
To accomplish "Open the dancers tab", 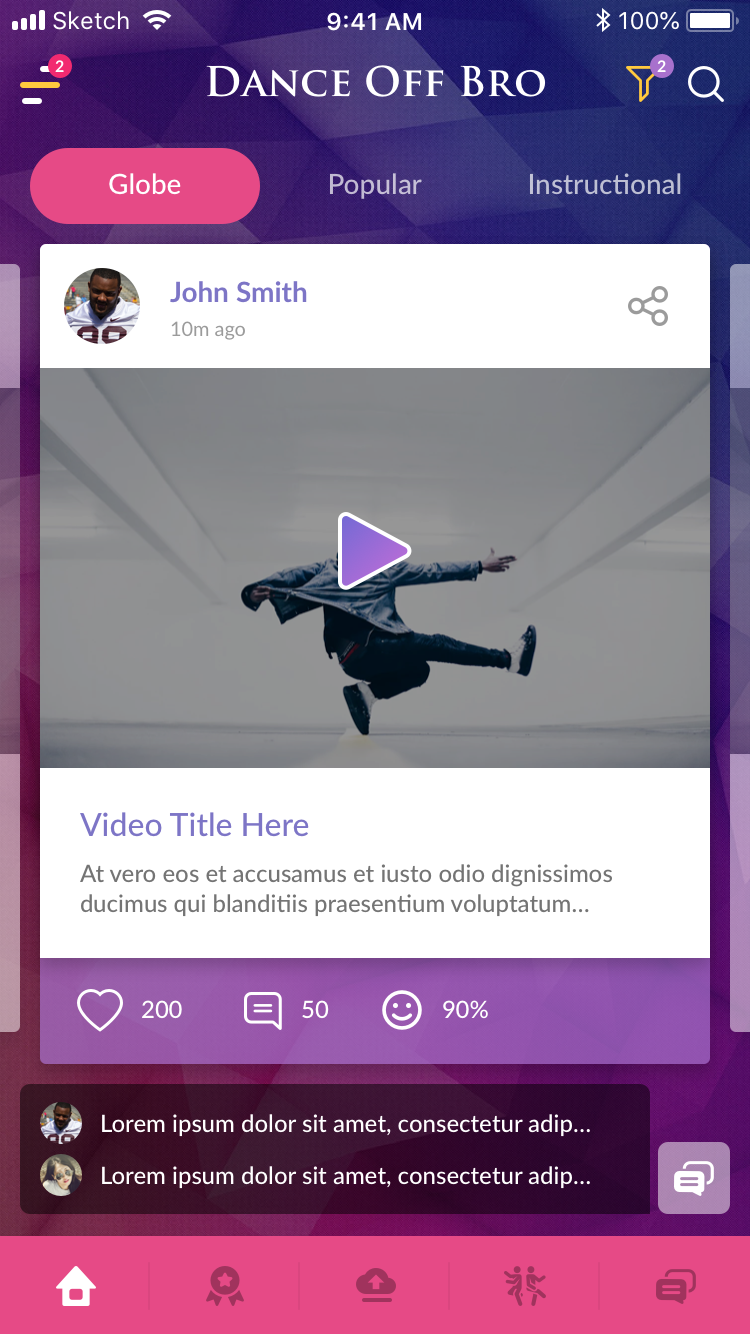I will click(525, 1285).
